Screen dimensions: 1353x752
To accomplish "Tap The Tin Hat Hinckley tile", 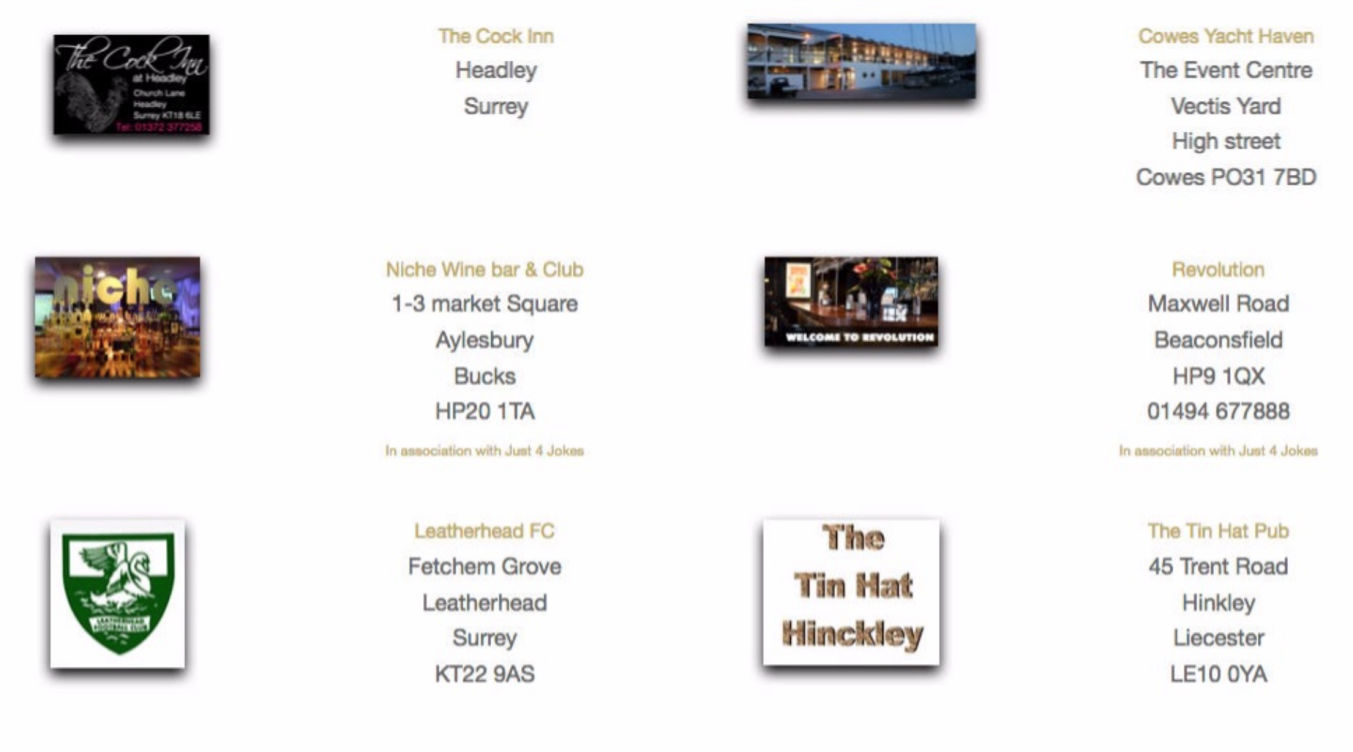I will tap(851, 592).
